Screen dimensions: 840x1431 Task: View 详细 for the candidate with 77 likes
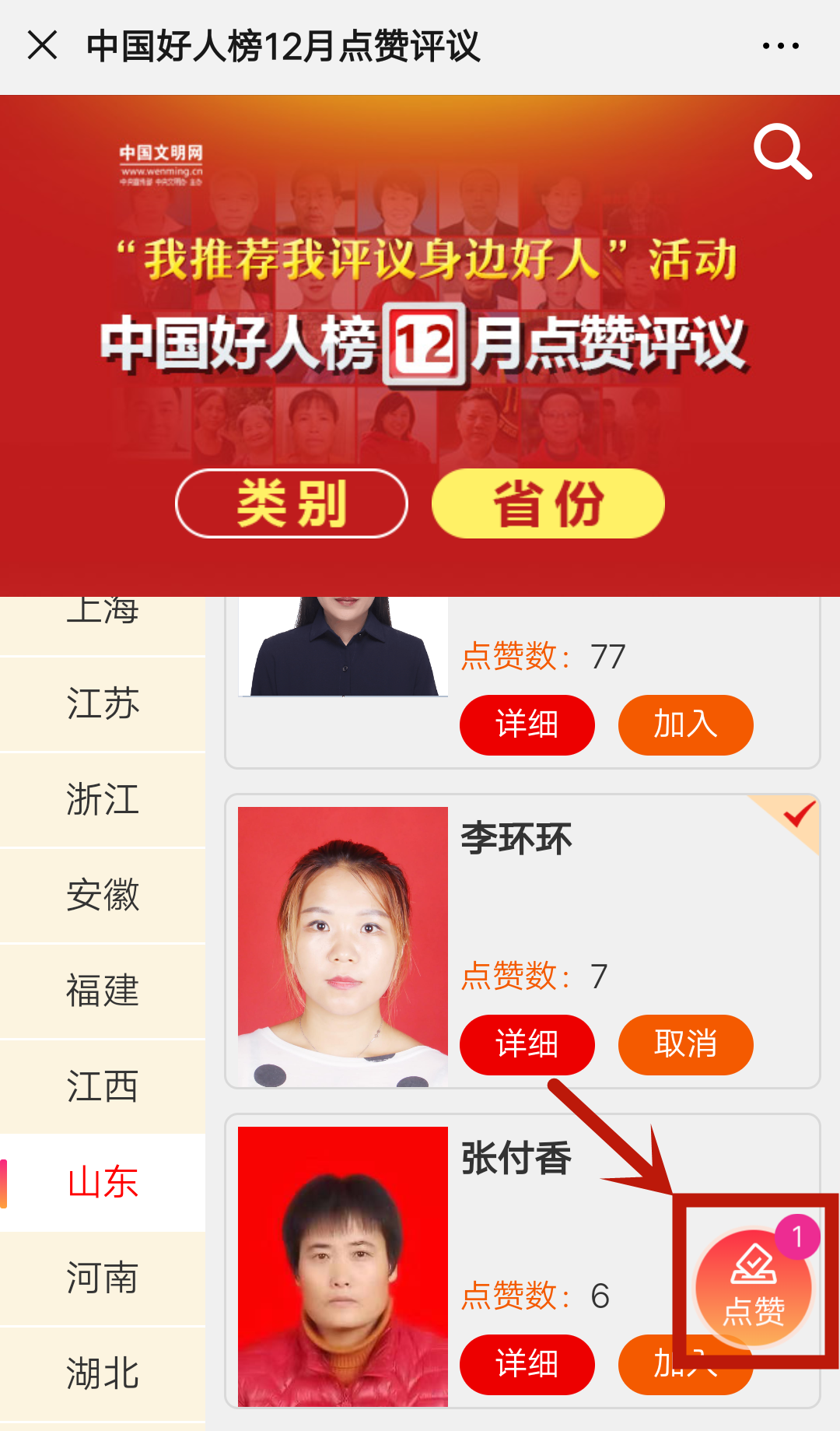click(527, 725)
